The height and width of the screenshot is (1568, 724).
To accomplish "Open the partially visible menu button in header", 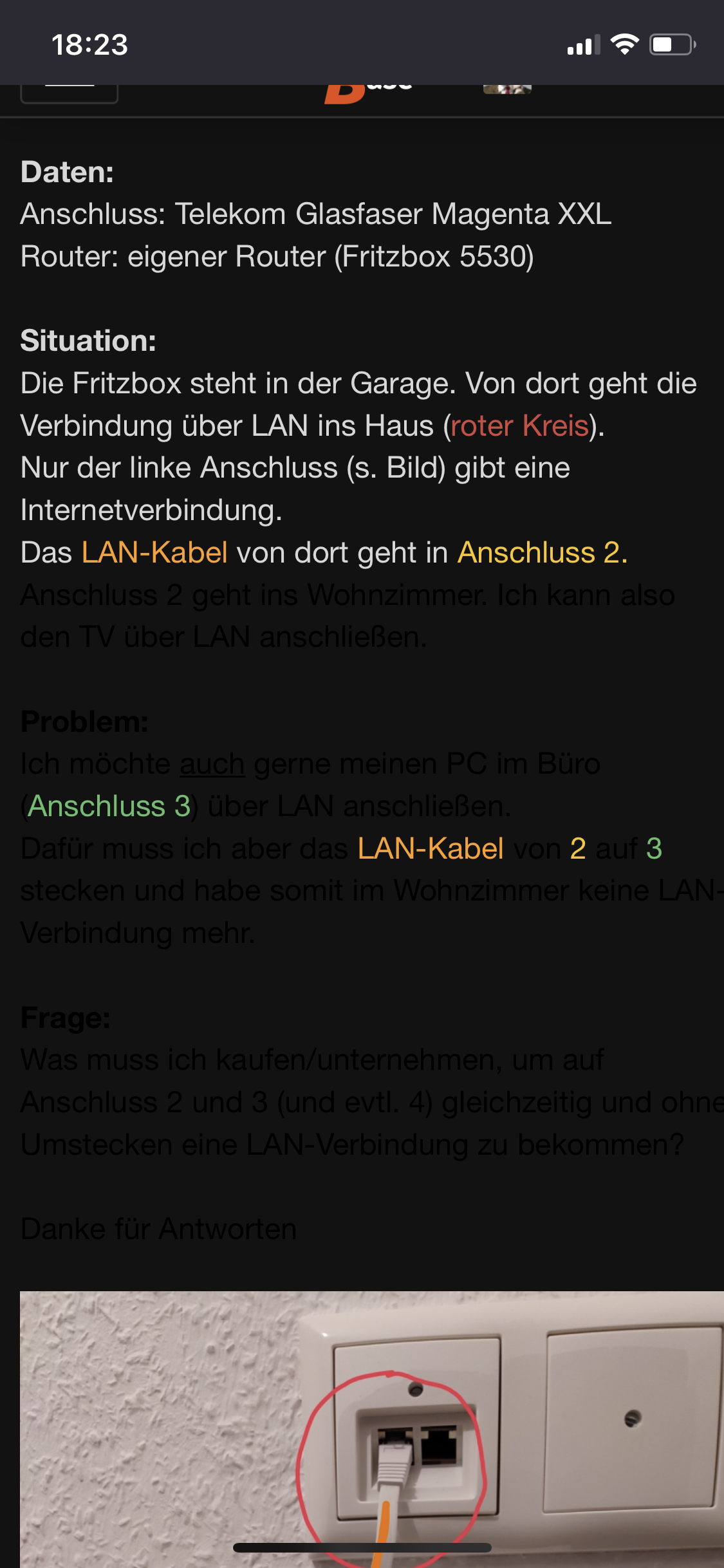I will [x=70, y=93].
